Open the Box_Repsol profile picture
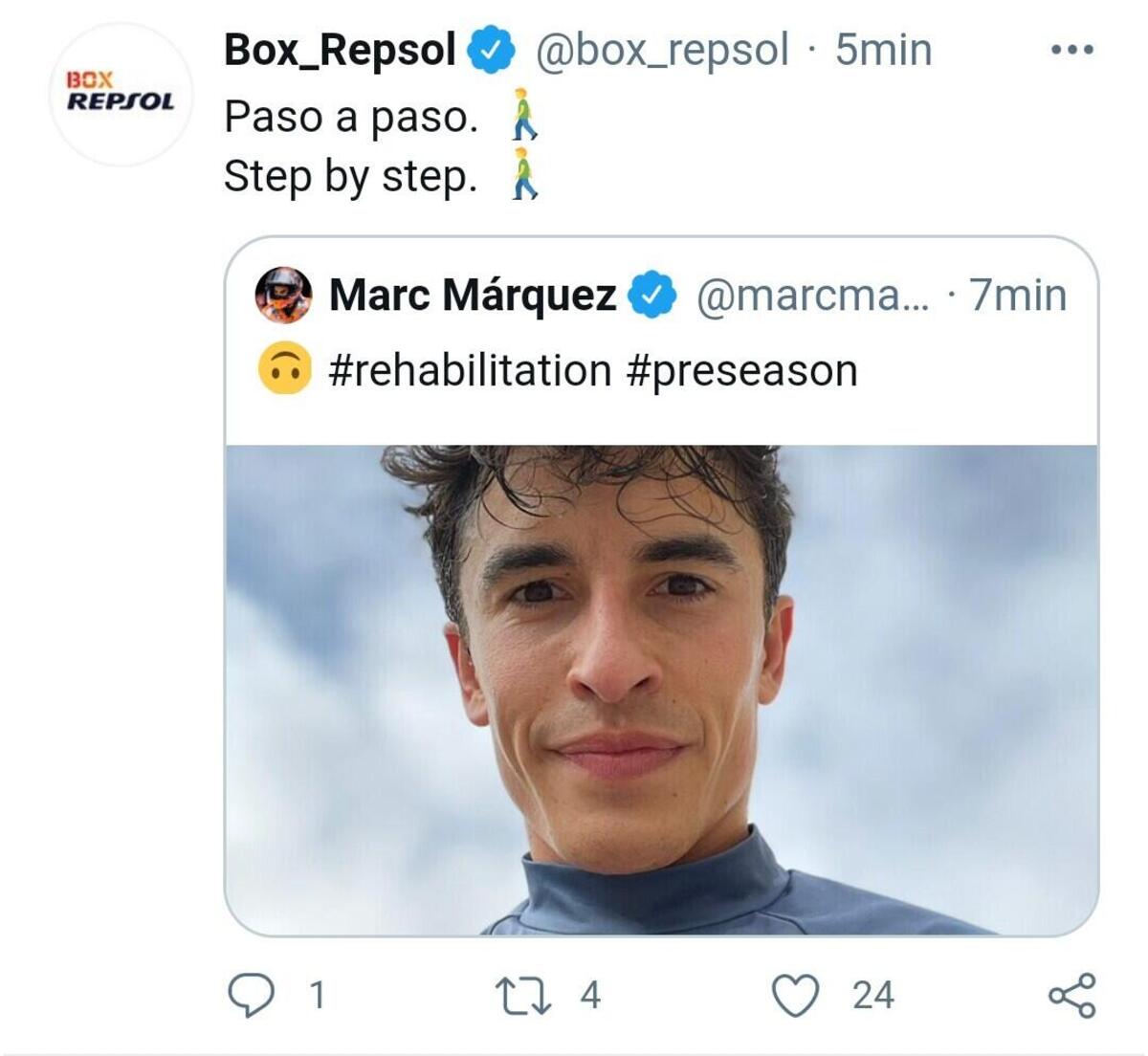The width and height of the screenshot is (1148, 1056). (x=121, y=94)
